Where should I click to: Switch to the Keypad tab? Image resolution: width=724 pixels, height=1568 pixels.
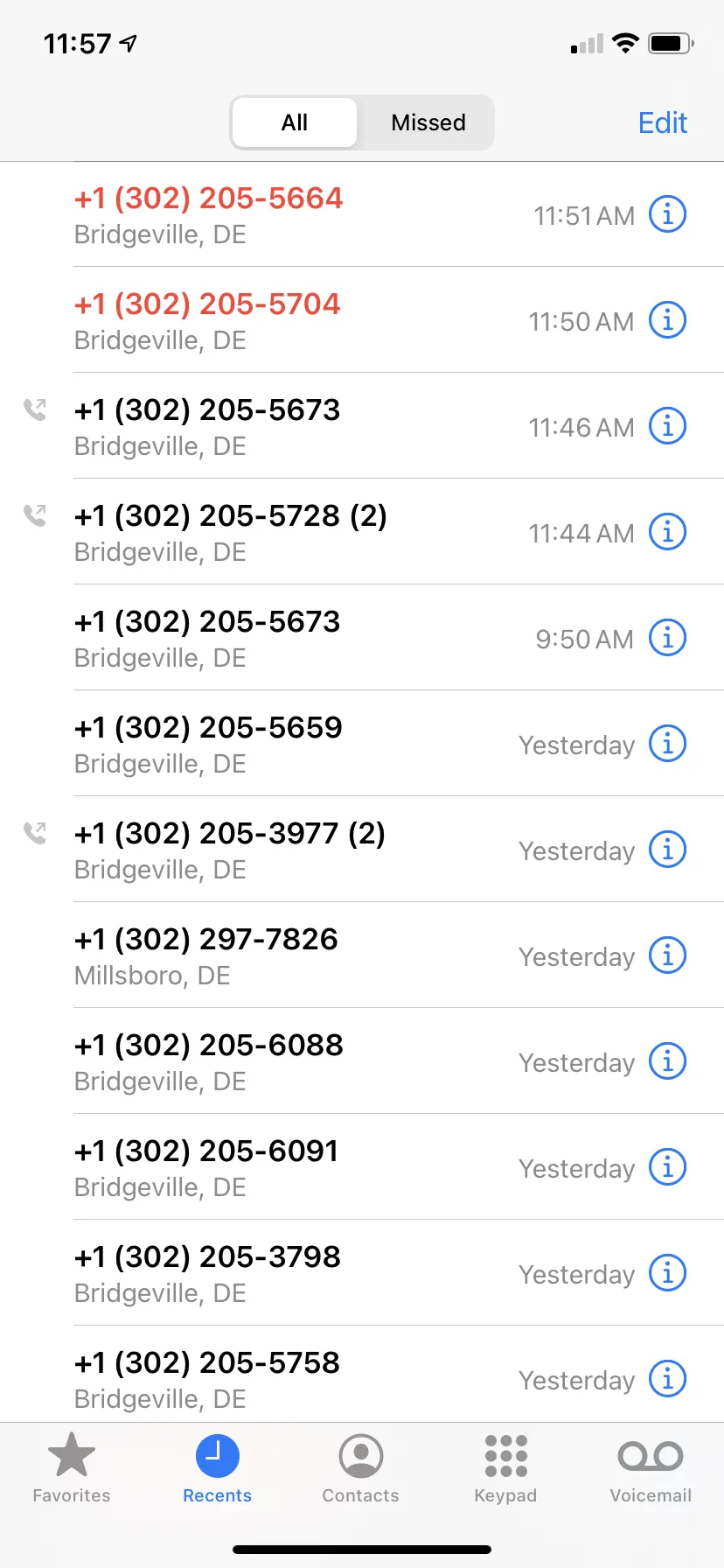[505, 1468]
